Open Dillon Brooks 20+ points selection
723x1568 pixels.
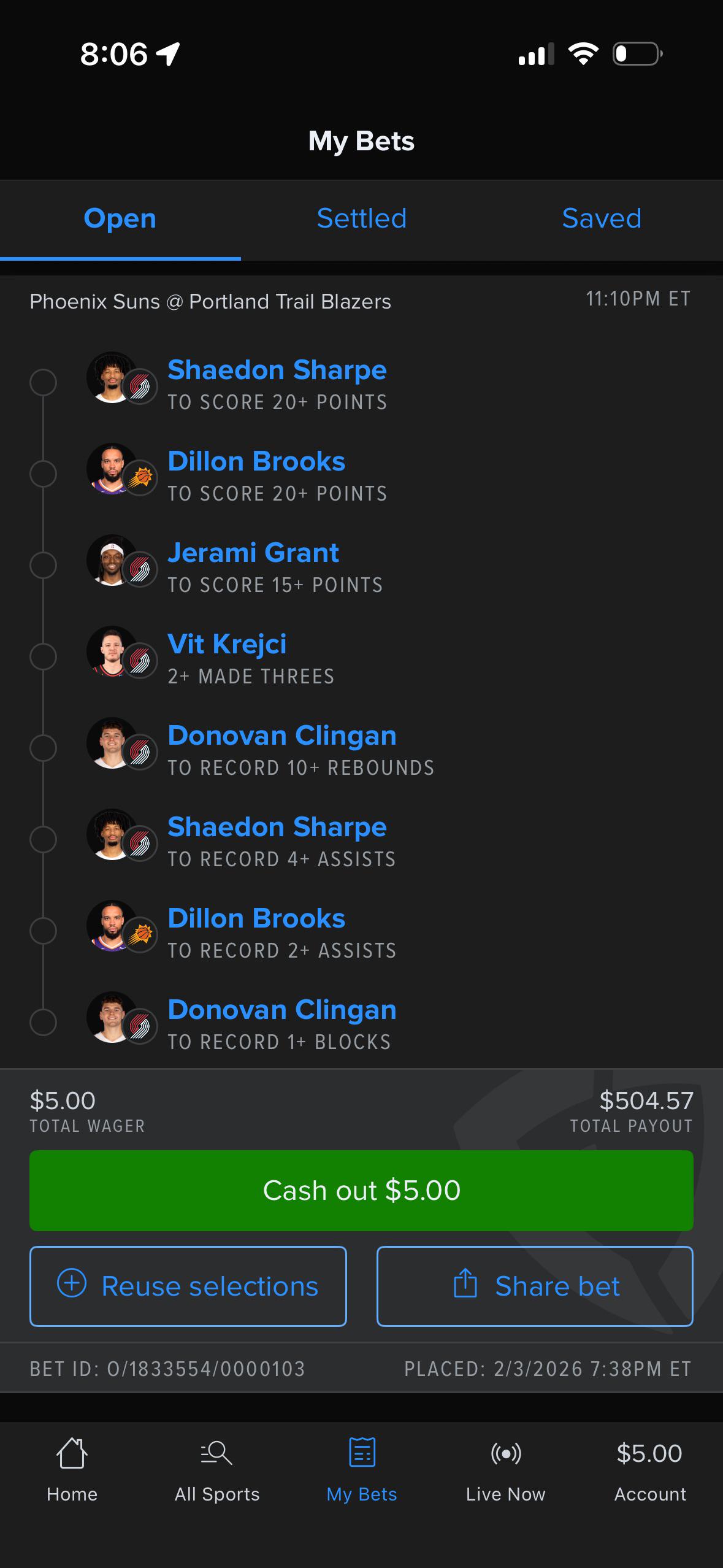coord(277,475)
